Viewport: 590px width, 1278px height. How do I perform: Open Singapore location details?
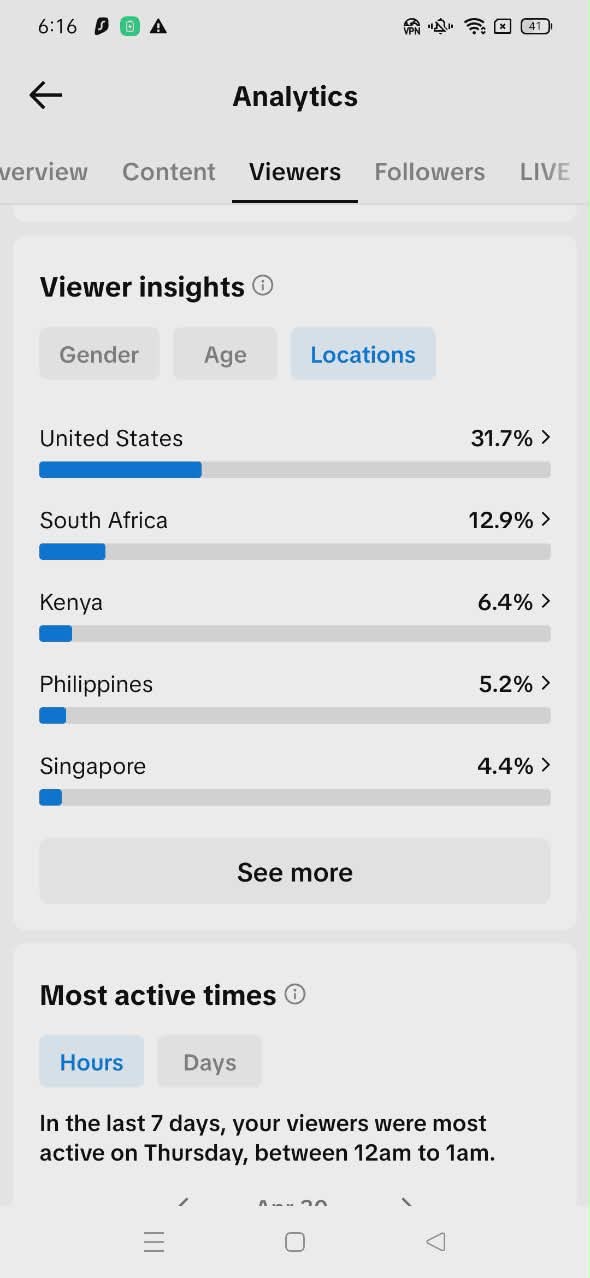pos(295,779)
